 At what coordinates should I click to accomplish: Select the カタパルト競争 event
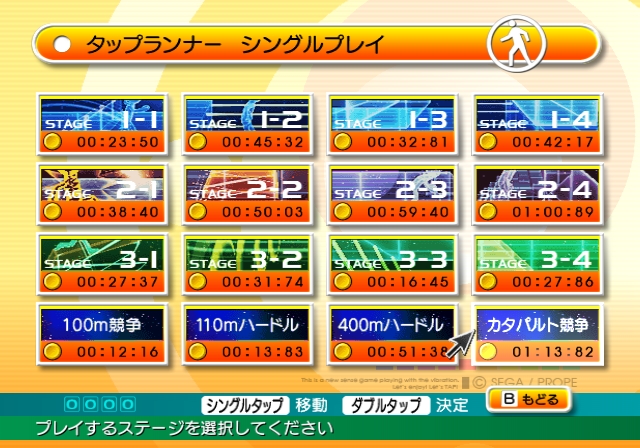pyautogui.click(x=538, y=334)
